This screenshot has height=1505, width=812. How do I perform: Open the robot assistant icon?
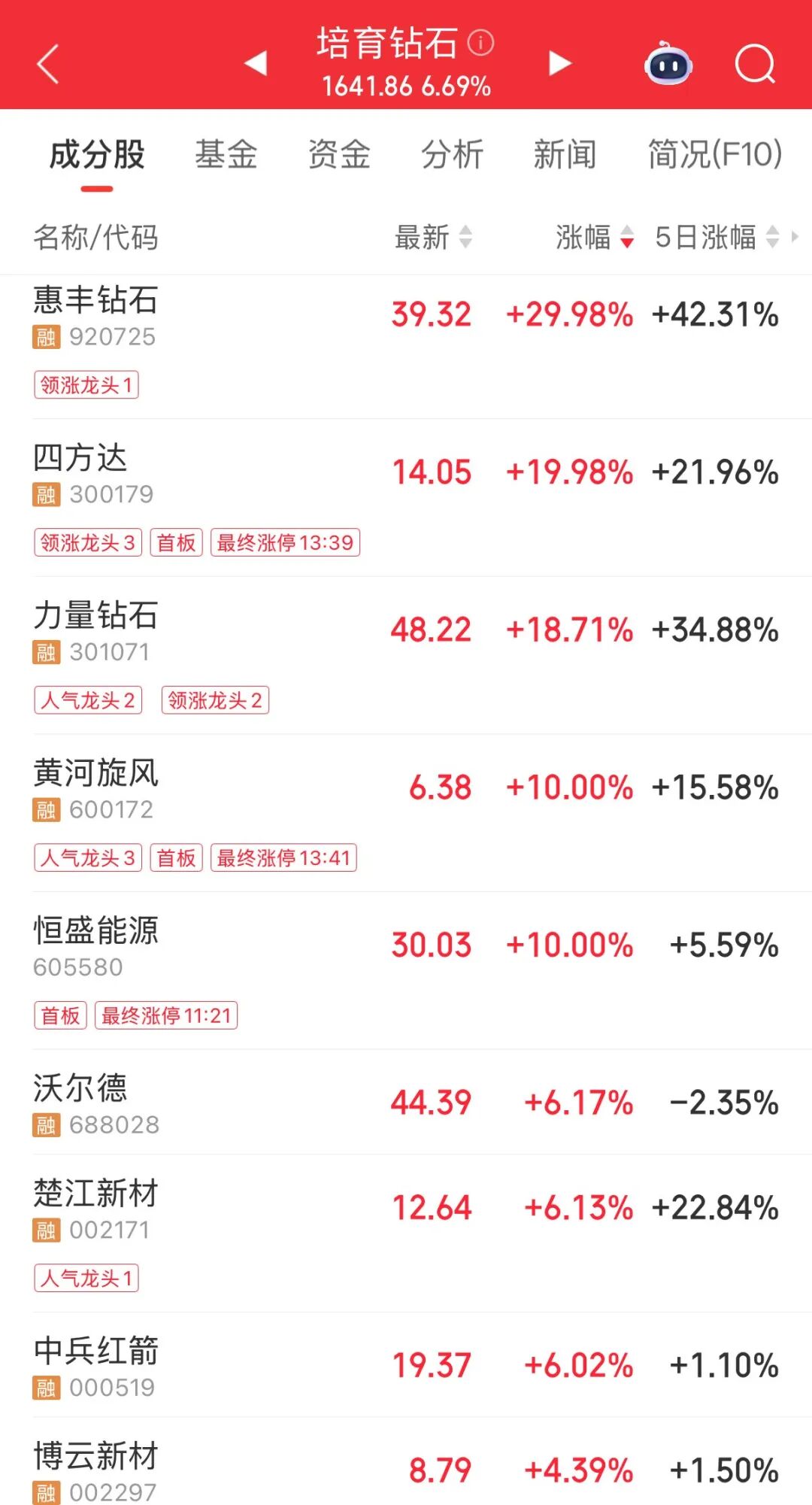668,65
